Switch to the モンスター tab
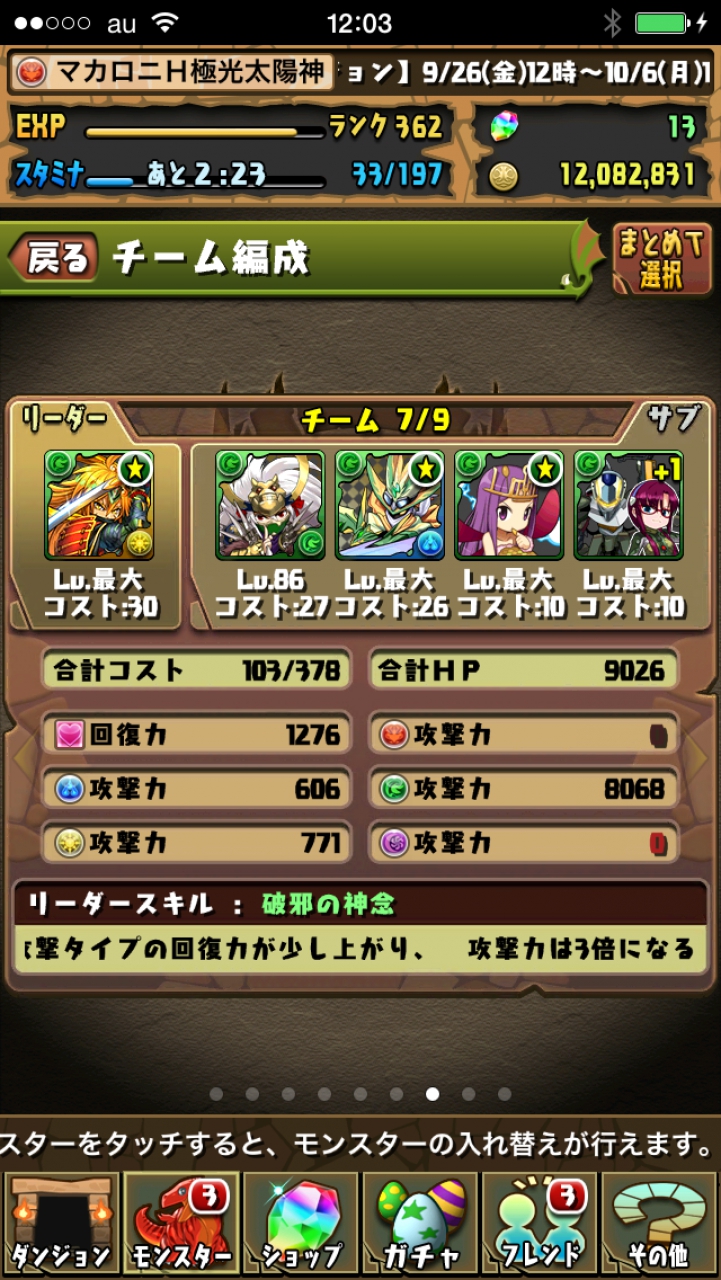 pos(181,1224)
